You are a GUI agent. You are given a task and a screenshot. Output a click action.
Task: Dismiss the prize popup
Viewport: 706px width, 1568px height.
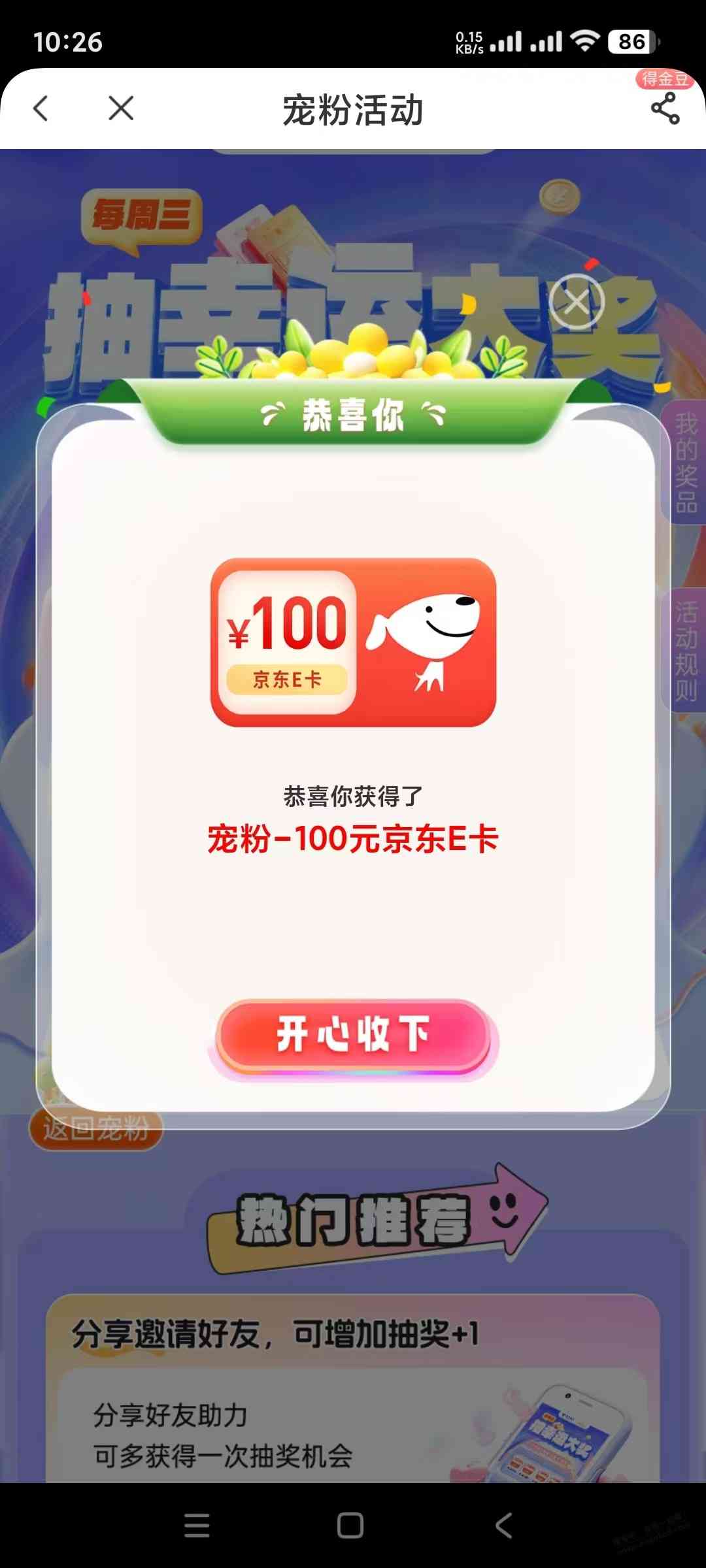click(577, 302)
